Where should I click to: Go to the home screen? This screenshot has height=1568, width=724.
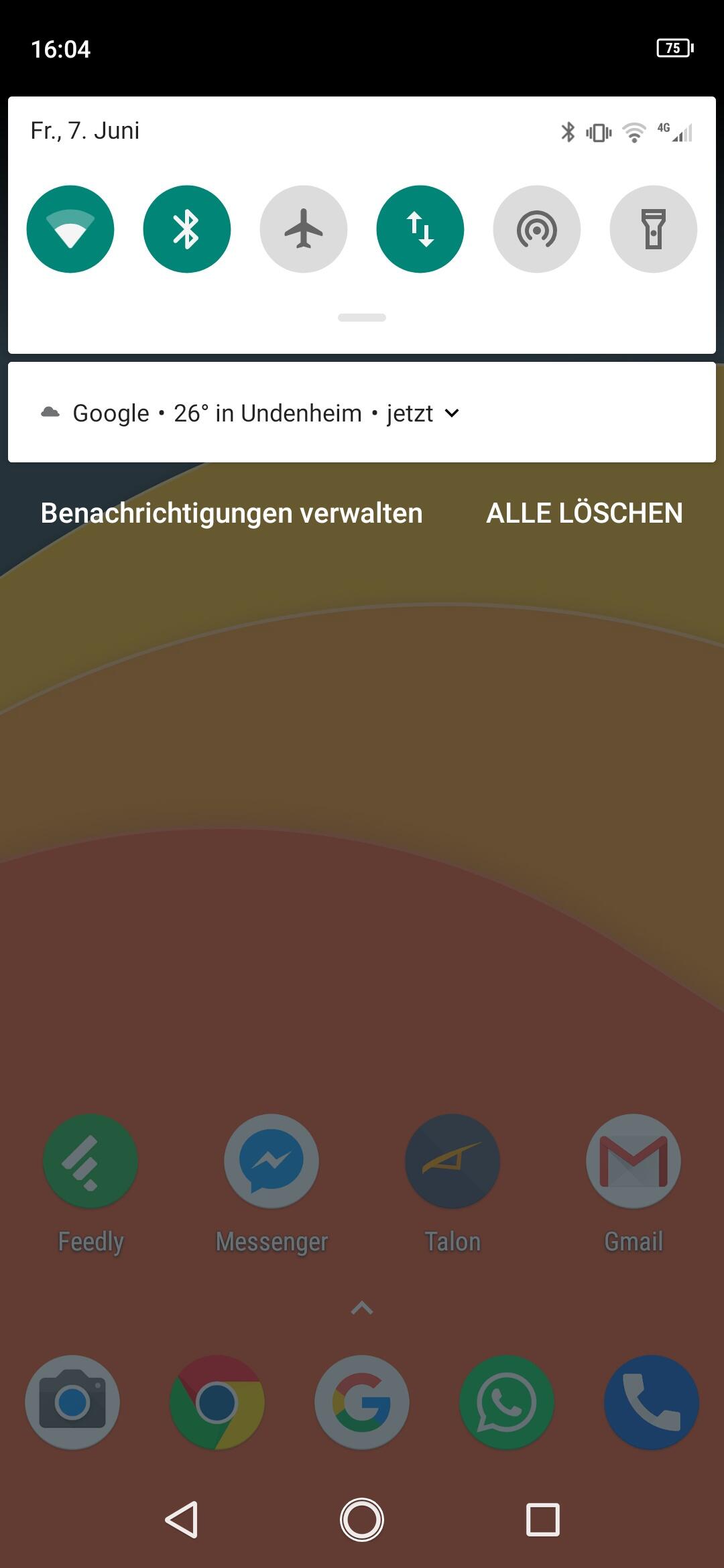(362, 1520)
